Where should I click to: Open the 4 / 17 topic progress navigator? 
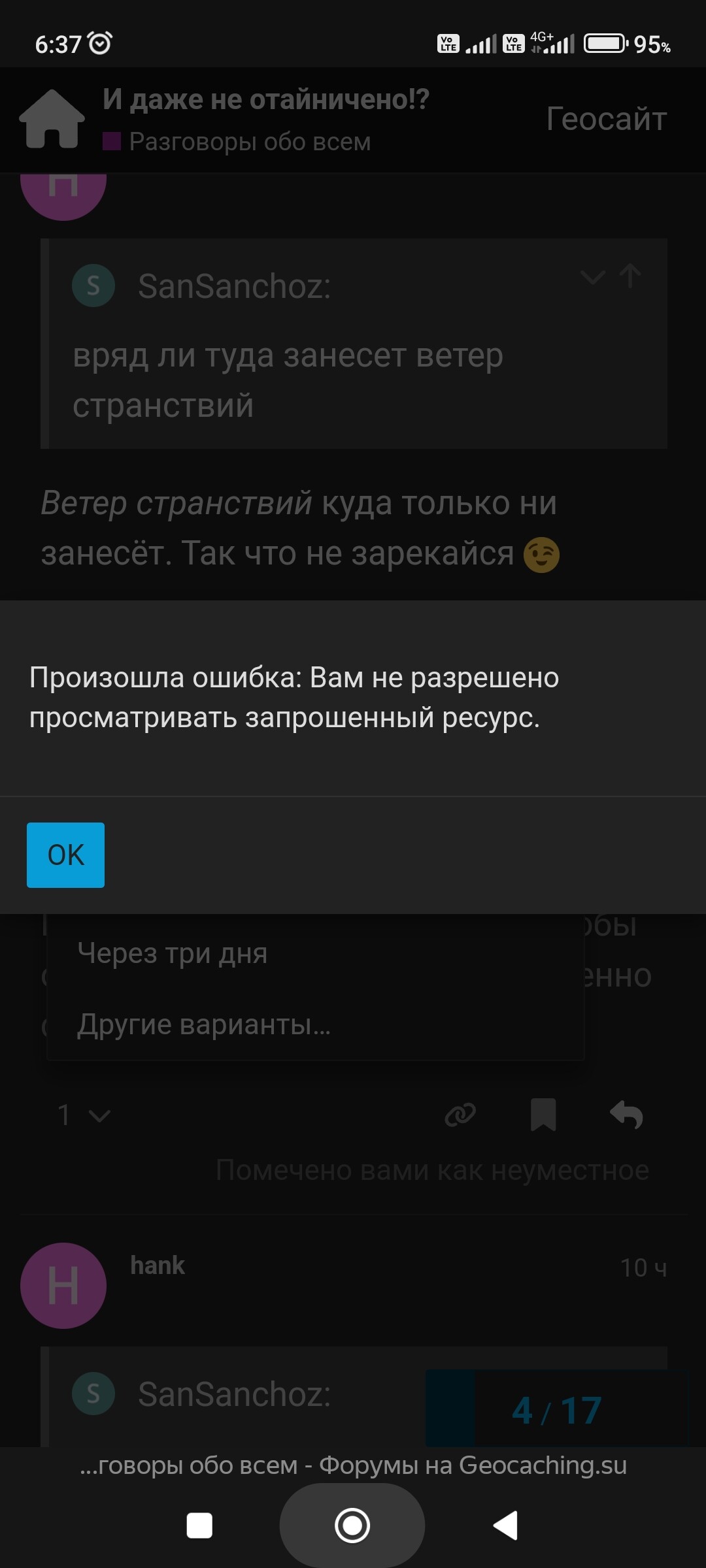556,1410
